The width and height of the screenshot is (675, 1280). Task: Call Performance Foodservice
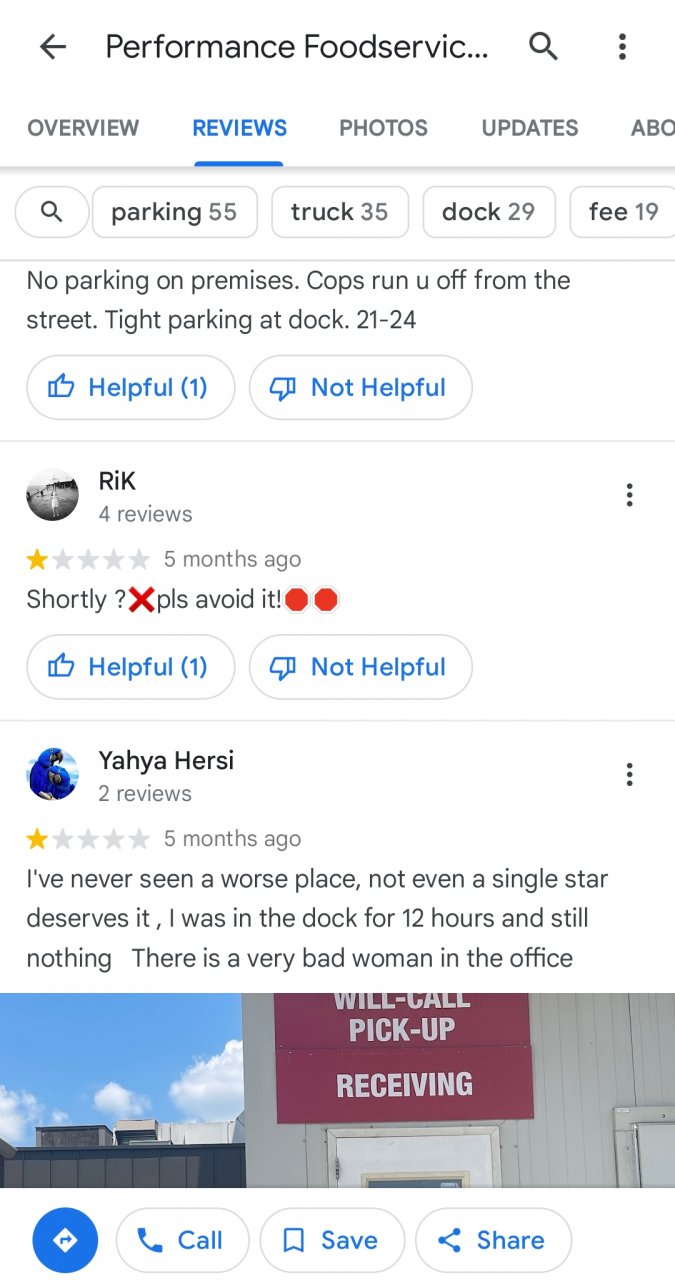pyautogui.click(x=182, y=1241)
